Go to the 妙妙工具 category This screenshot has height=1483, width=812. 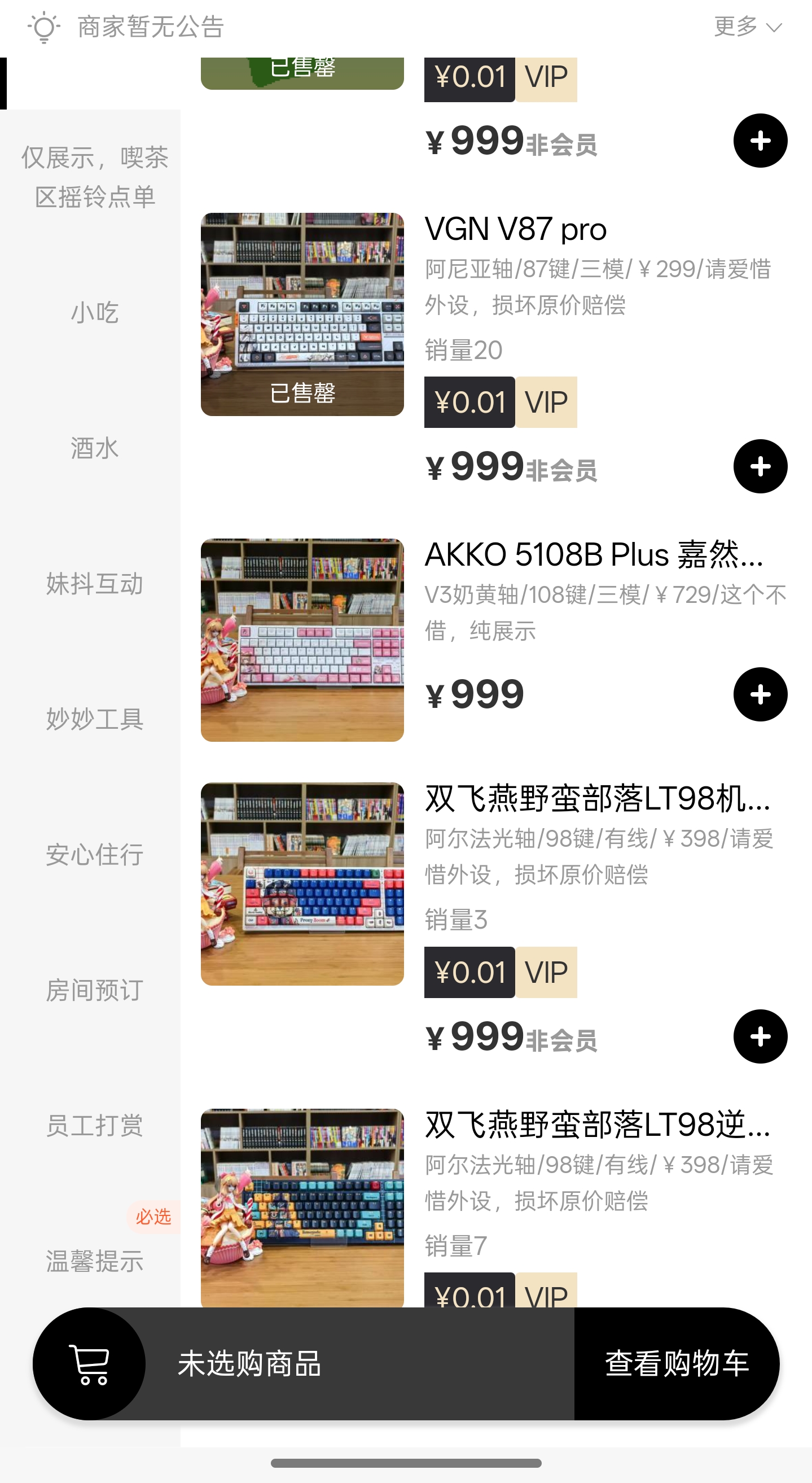click(95, 719)
